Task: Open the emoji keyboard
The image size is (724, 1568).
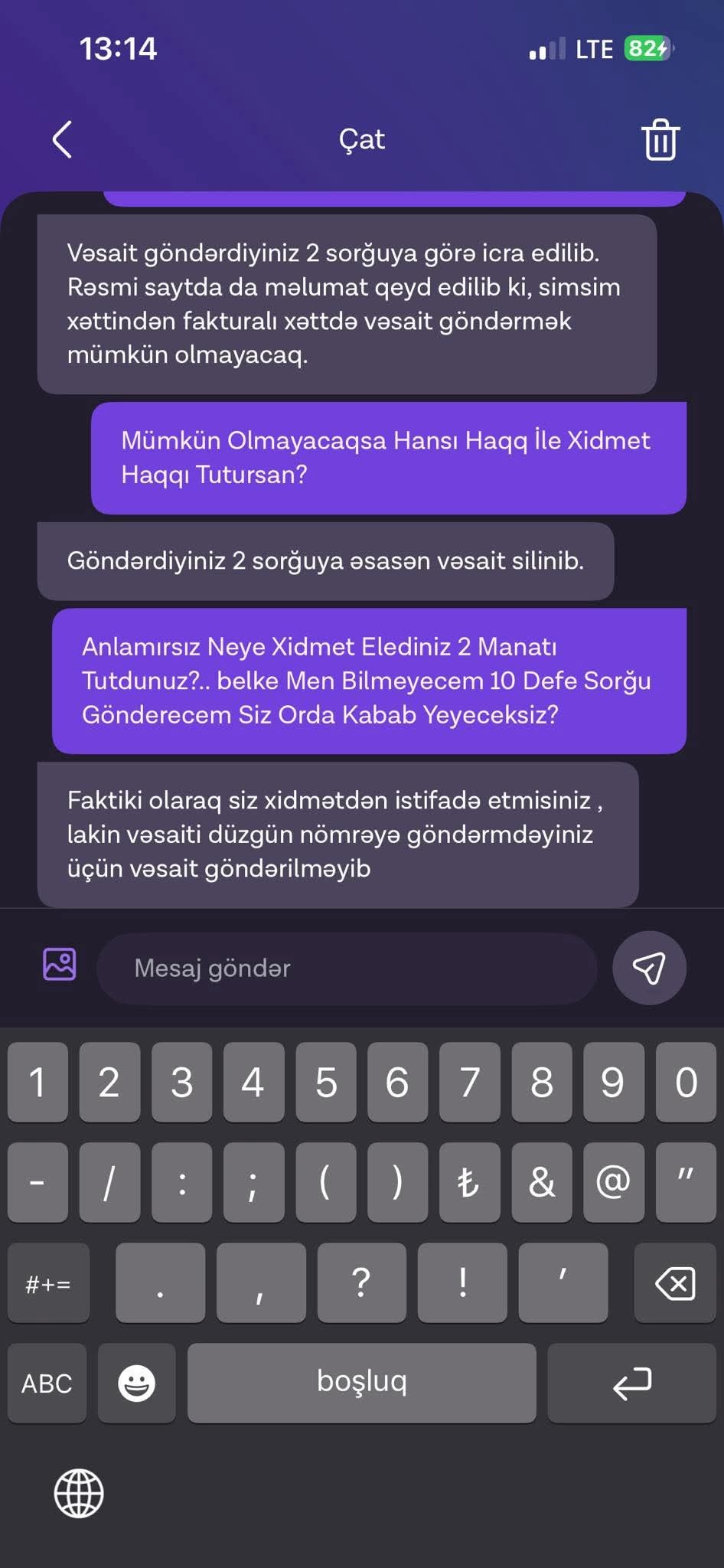Action: (x=136, y=1383)
